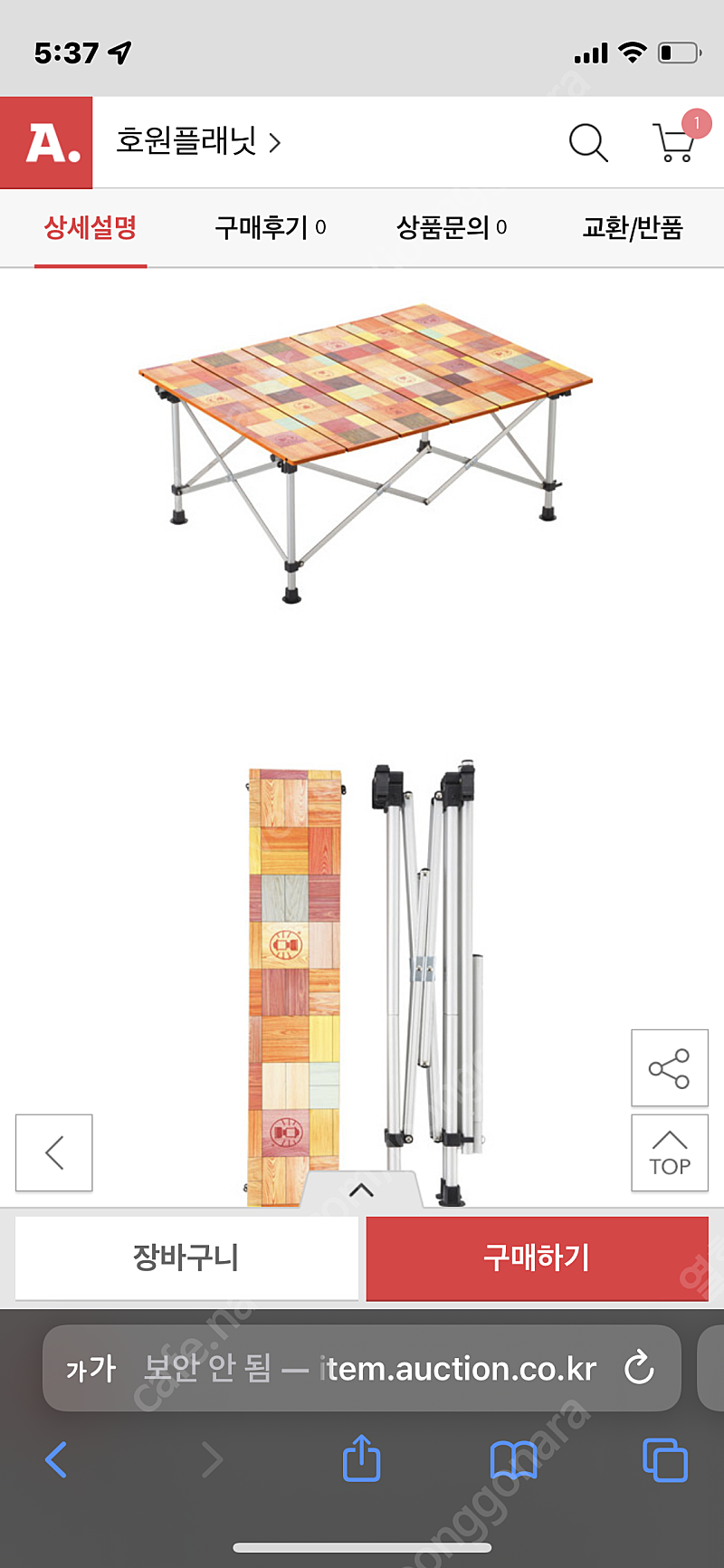Jump to TOP of page
The height and width of the screenshot is (1568, 724).
(x=669, y=1152)
